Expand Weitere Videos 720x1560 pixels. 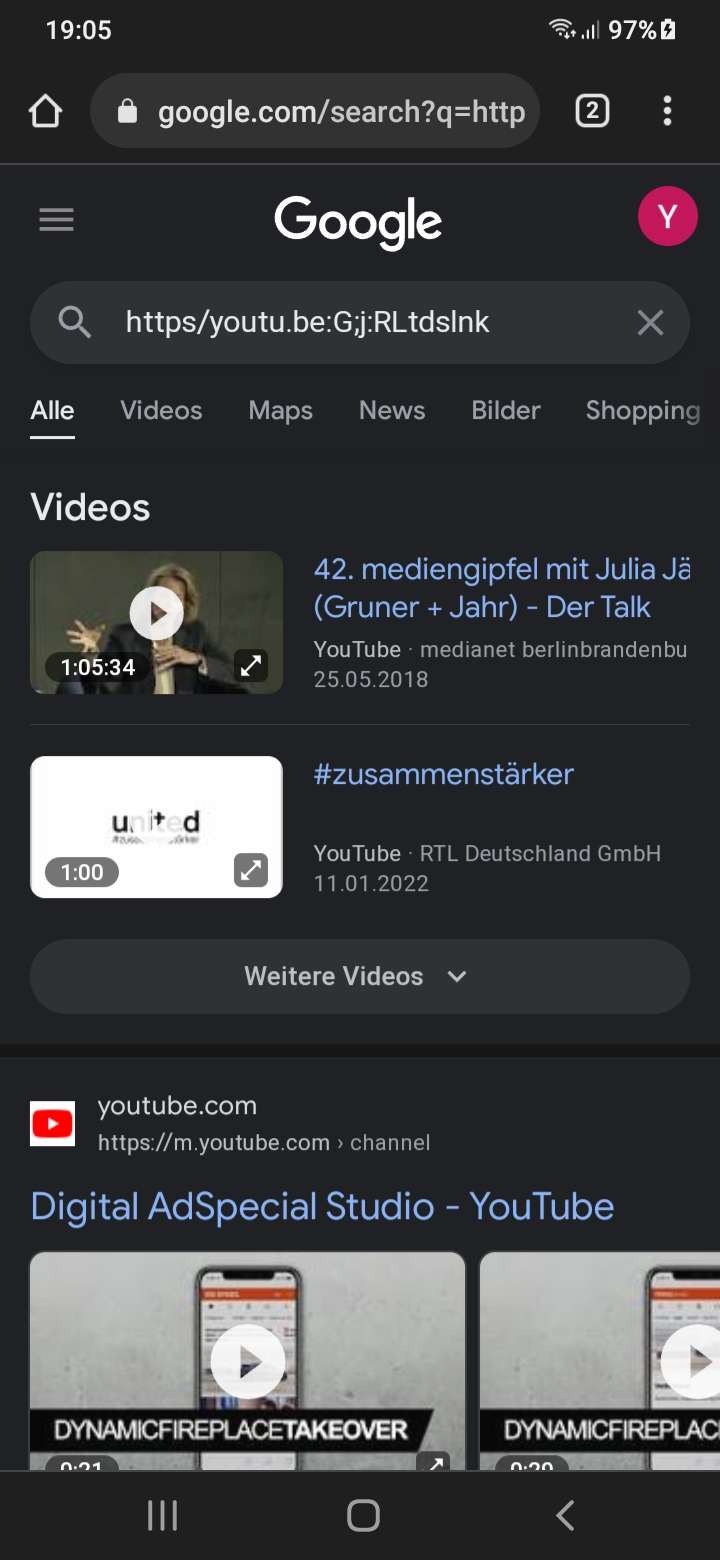[359, 976]
